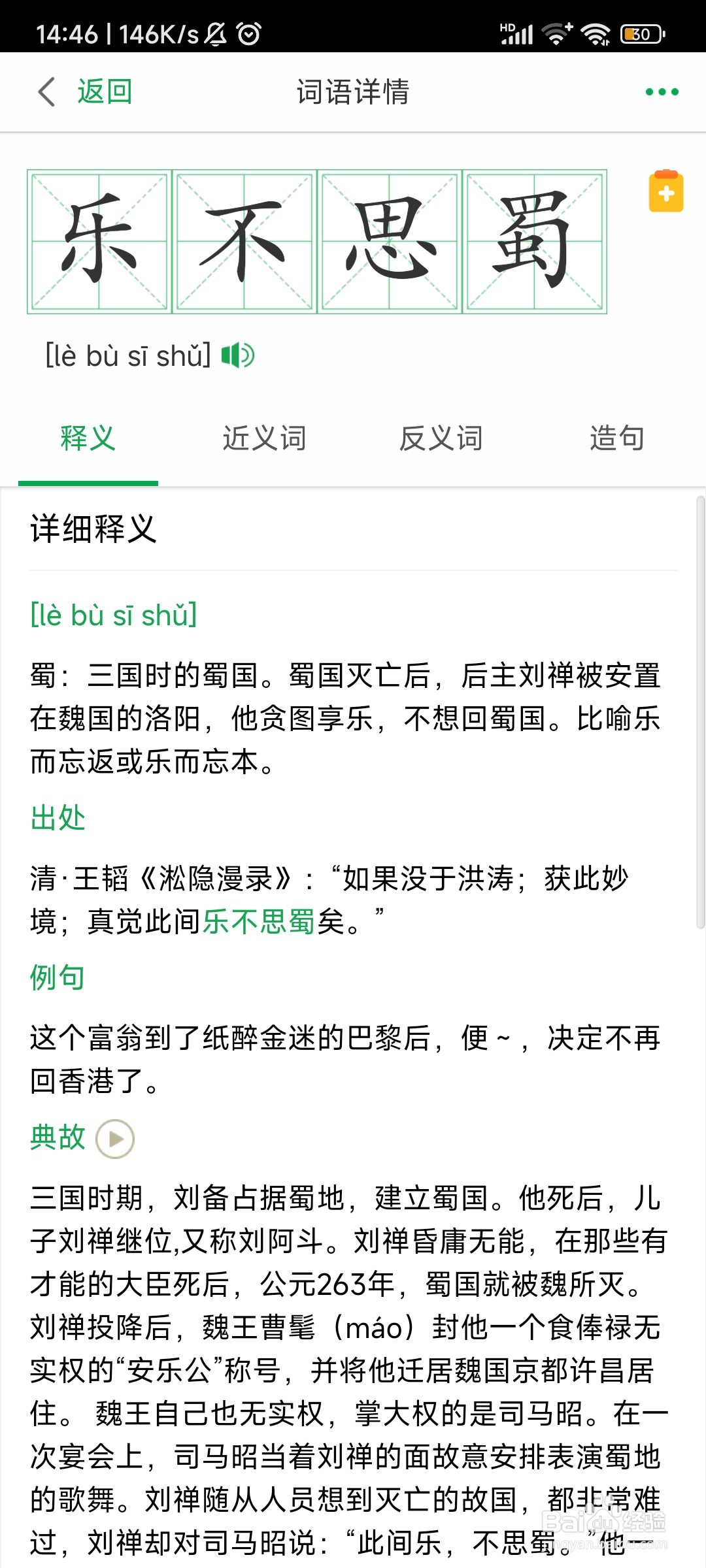The height and width of the screenshot is (1568, 706).
Task: Switch to the 近义词 tab
Action: (x=263, y=438)
